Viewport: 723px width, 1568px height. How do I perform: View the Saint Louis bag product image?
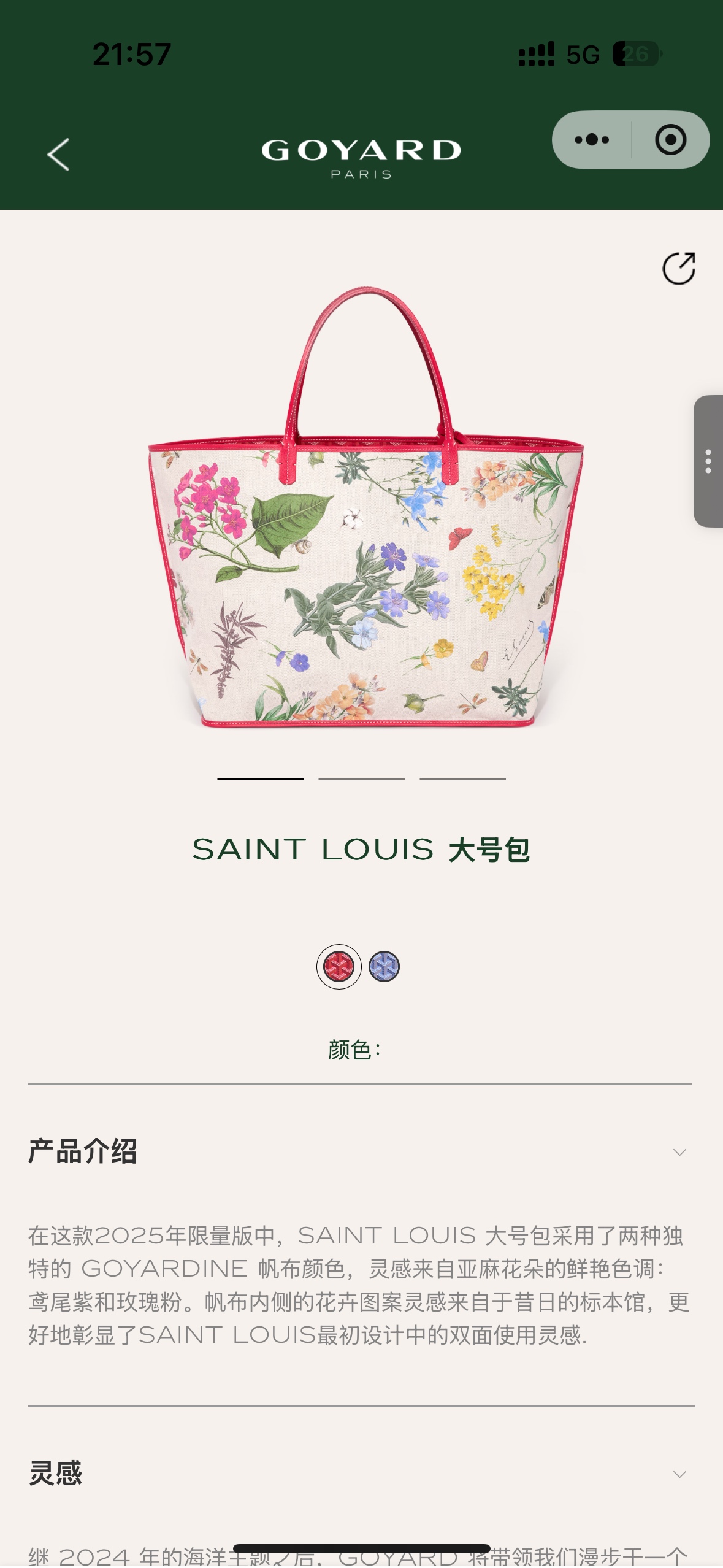click(x=365, y=509)
